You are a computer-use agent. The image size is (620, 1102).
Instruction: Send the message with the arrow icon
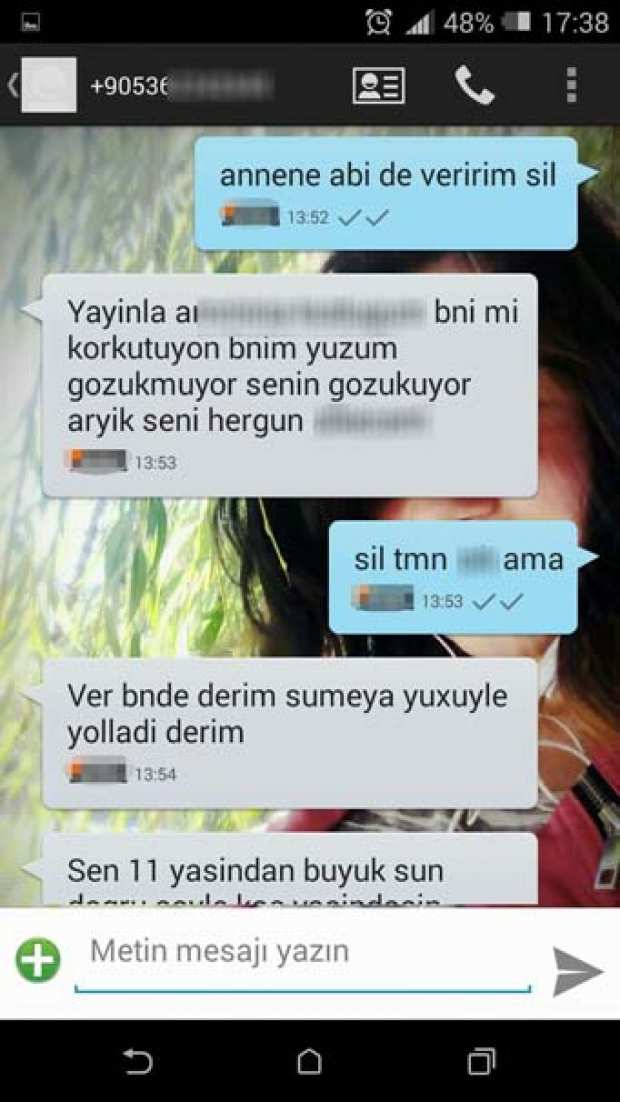coord(578,971)
